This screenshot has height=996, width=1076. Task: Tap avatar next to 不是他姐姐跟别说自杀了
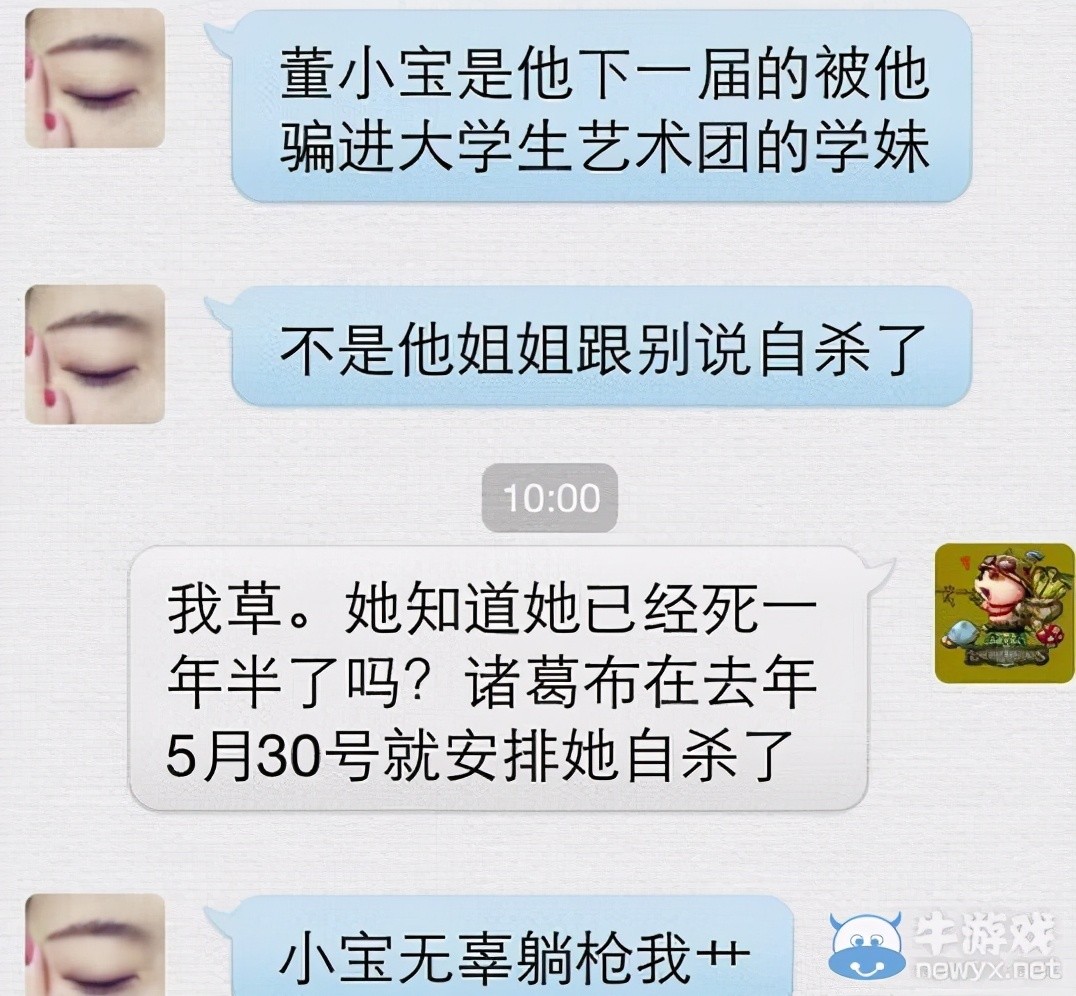(x=94, y=354)
